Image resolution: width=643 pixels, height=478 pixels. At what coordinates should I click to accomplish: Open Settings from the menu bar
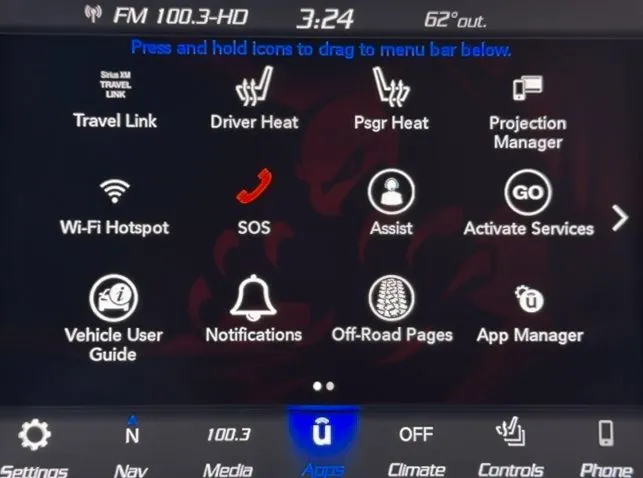(x=34, y=445)
